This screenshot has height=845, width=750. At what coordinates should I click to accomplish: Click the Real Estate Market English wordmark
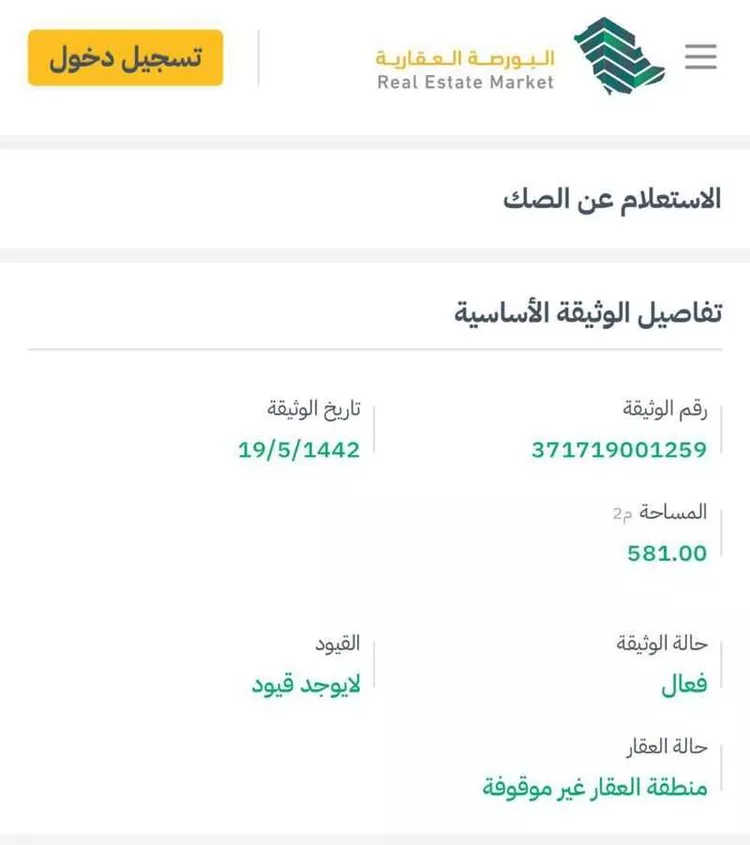click(463, 82)
